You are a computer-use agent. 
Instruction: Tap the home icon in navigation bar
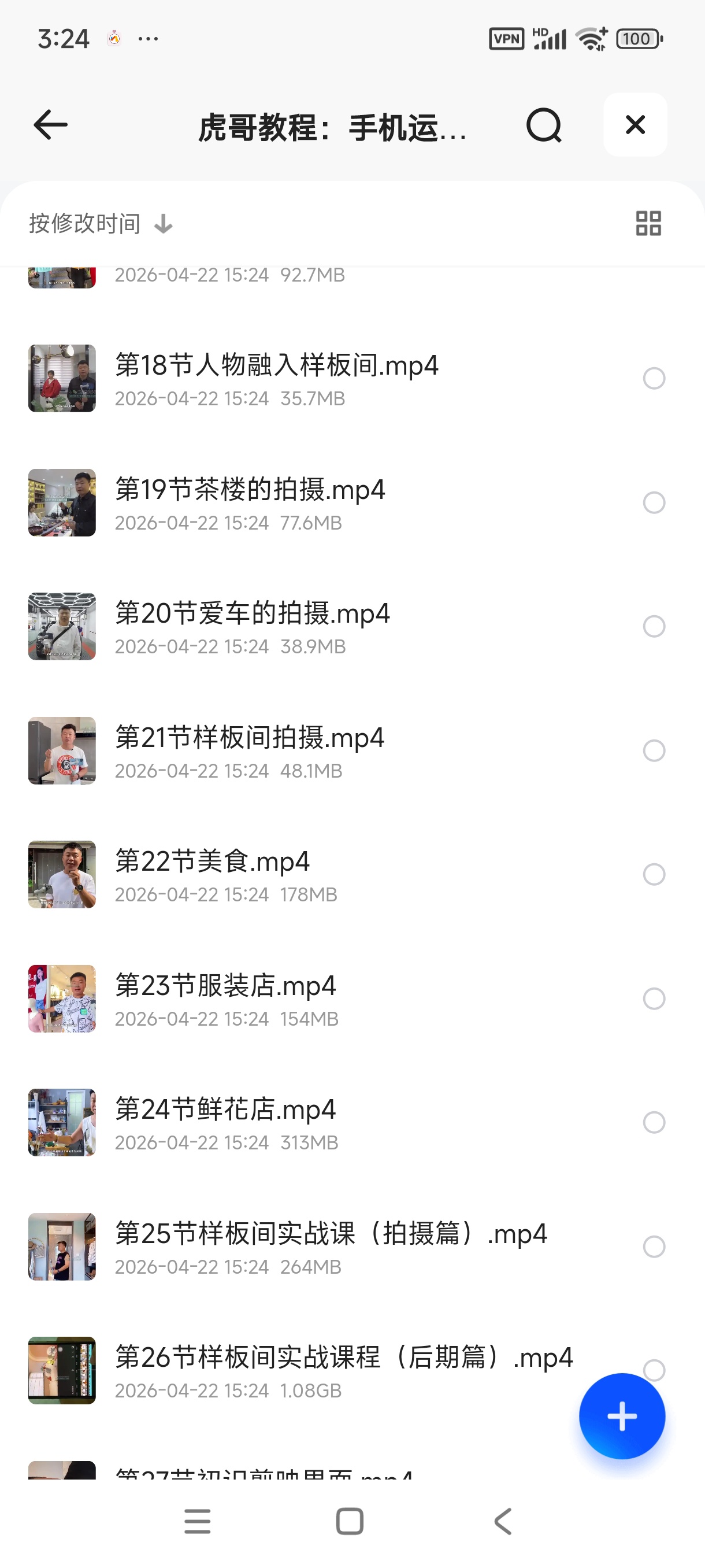pos(350,1521)
